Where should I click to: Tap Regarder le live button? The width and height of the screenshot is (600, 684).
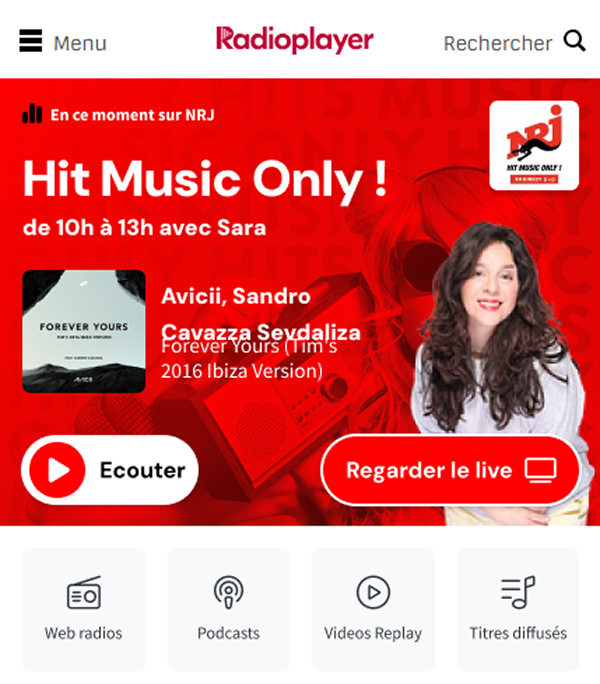[x=450, y=470]
